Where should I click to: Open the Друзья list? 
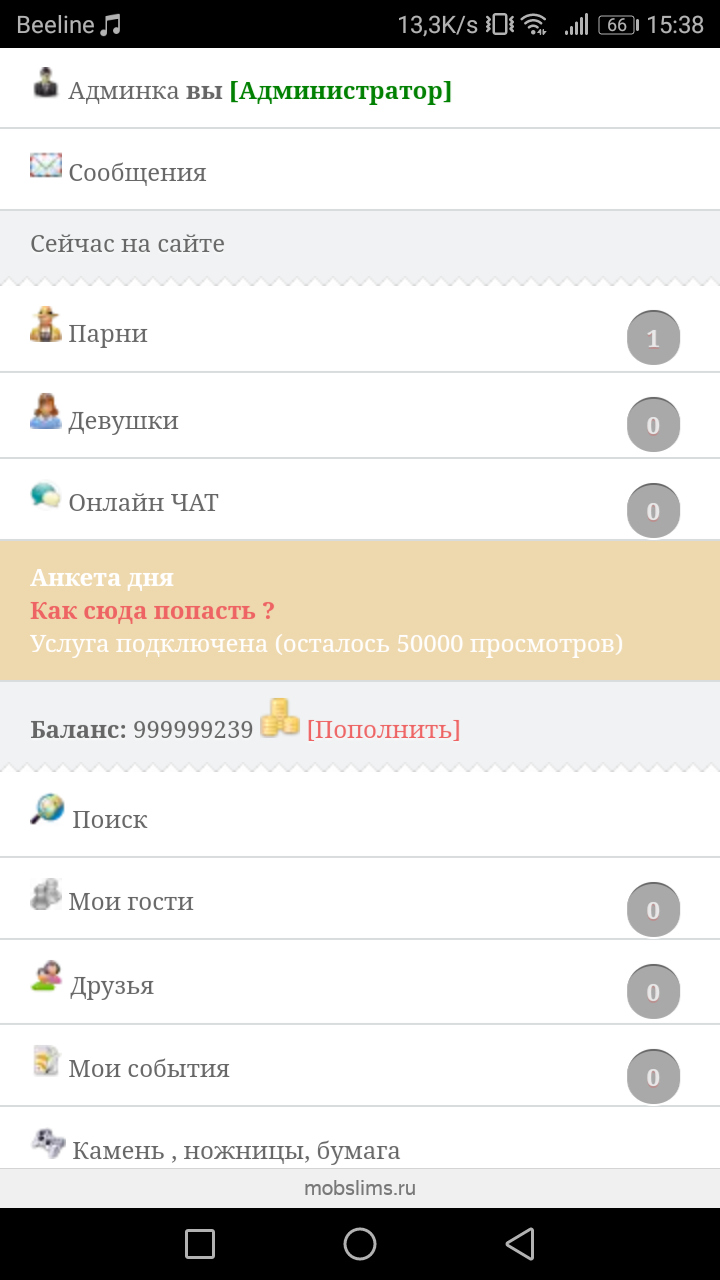click(111, 985)
